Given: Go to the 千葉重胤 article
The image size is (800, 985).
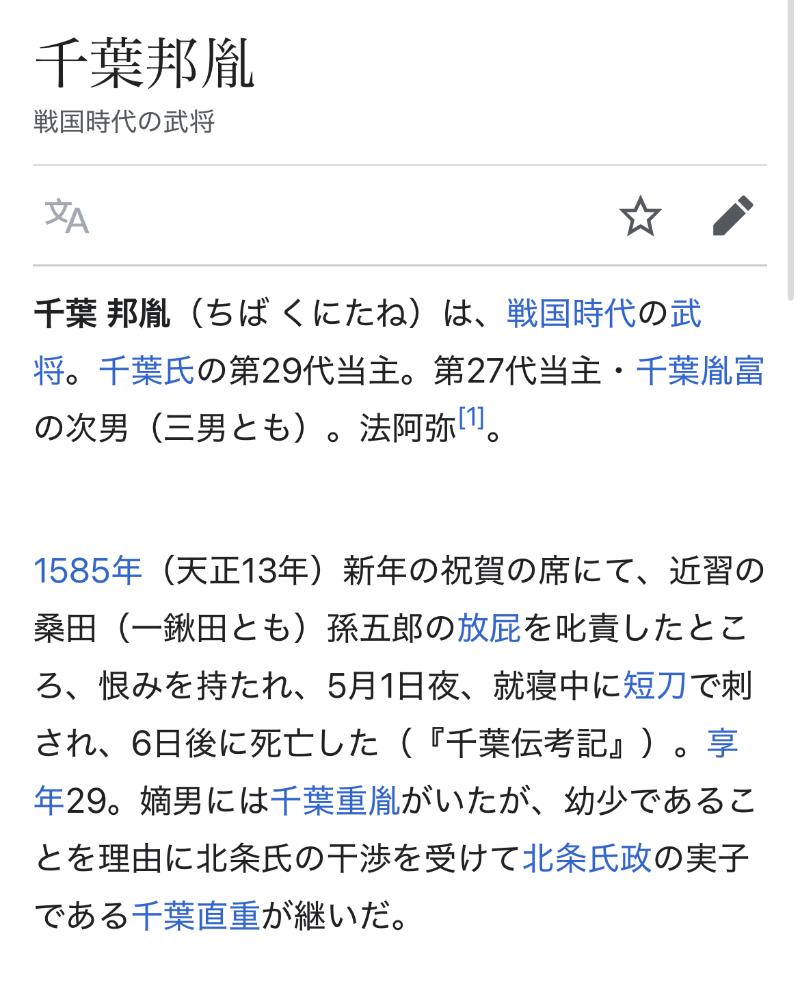Looking at the screenshot, I should pos(335,801).
